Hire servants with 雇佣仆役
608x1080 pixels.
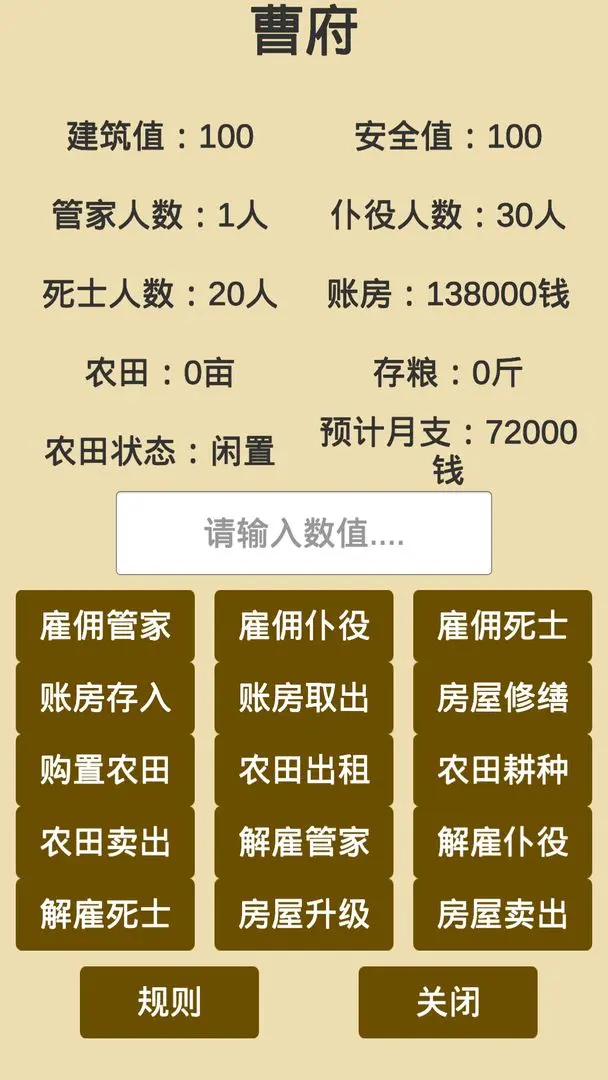[x=304, y=626]
